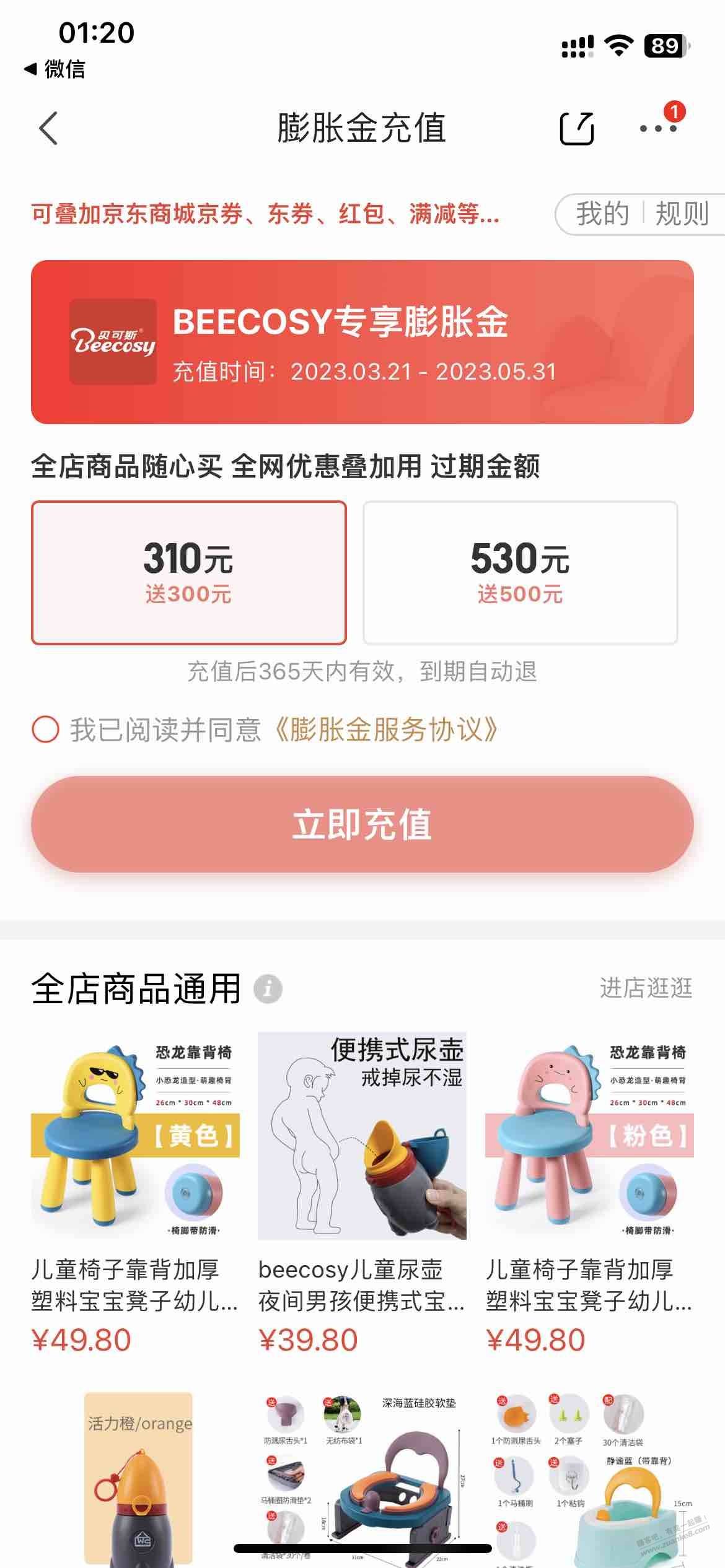Visit the store via 进店逛逛
Screen dimensions: 725x1568
point(646,988)
